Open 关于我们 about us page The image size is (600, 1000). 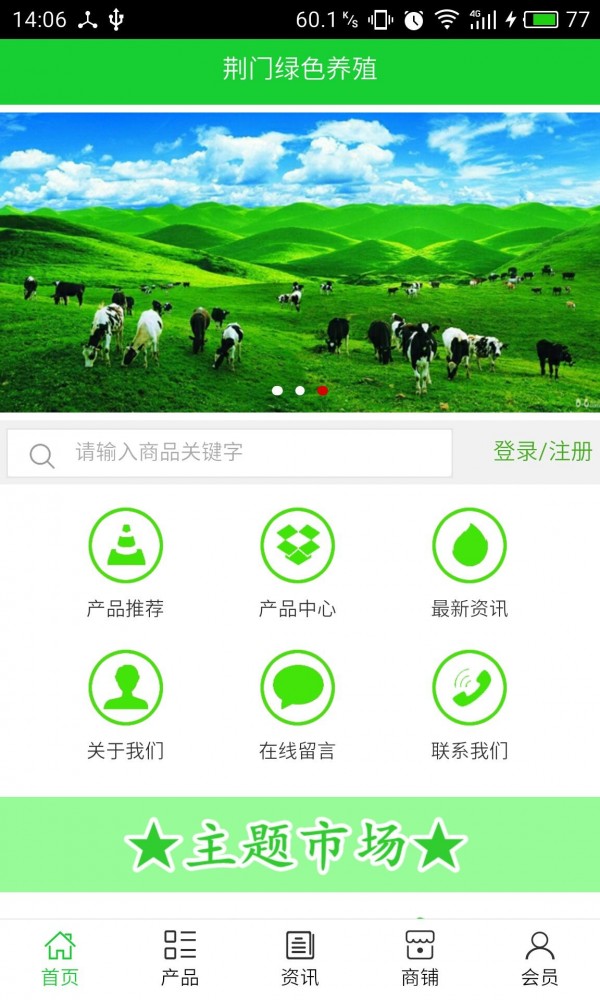tap(125, 704)
